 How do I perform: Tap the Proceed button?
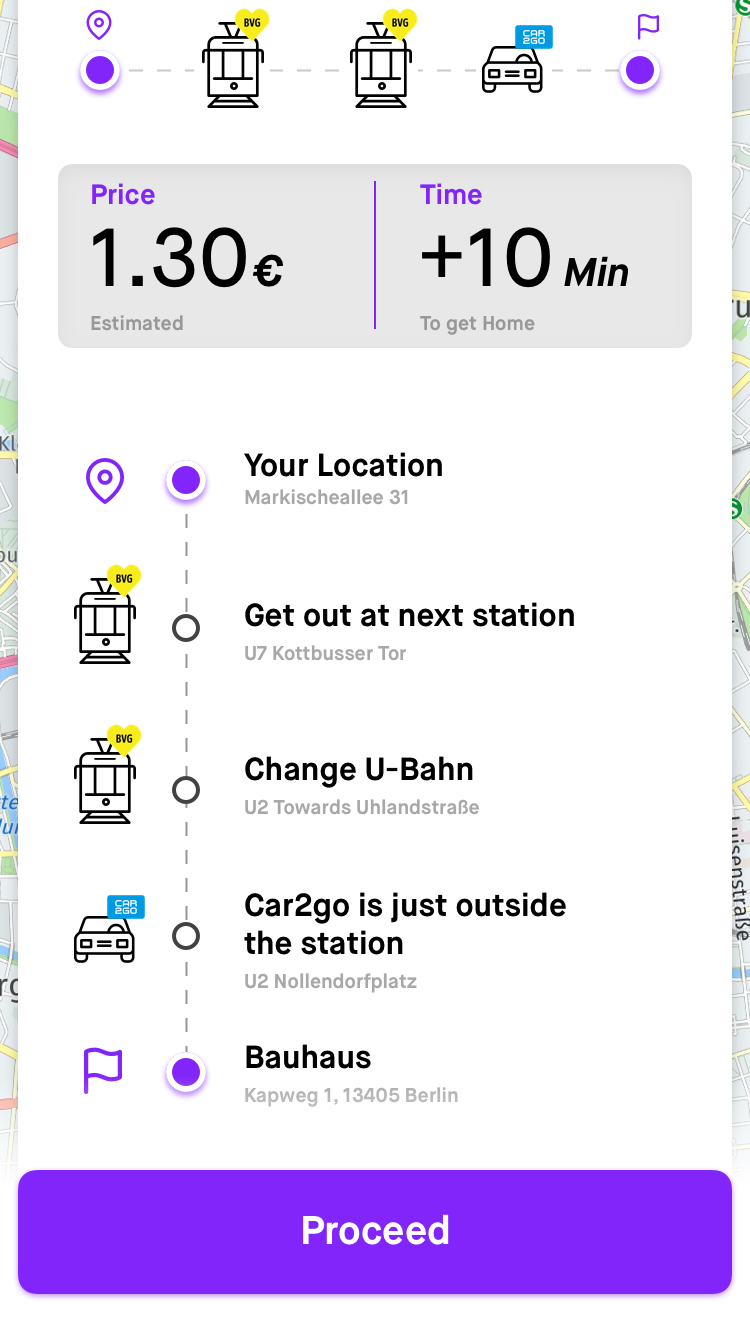pyautogui.click(x=375, y=1231)
